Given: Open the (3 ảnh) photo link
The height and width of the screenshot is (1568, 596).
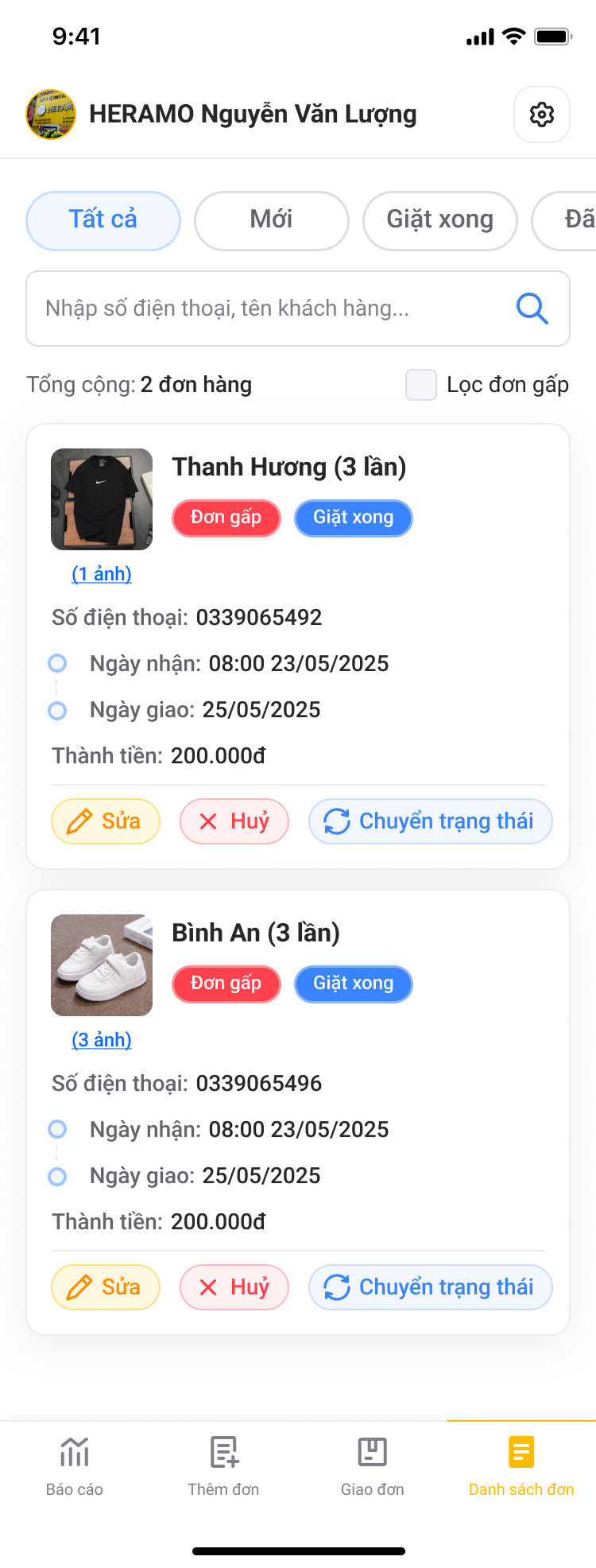Looking at the screenshot, I should [x=102, y=1040].
